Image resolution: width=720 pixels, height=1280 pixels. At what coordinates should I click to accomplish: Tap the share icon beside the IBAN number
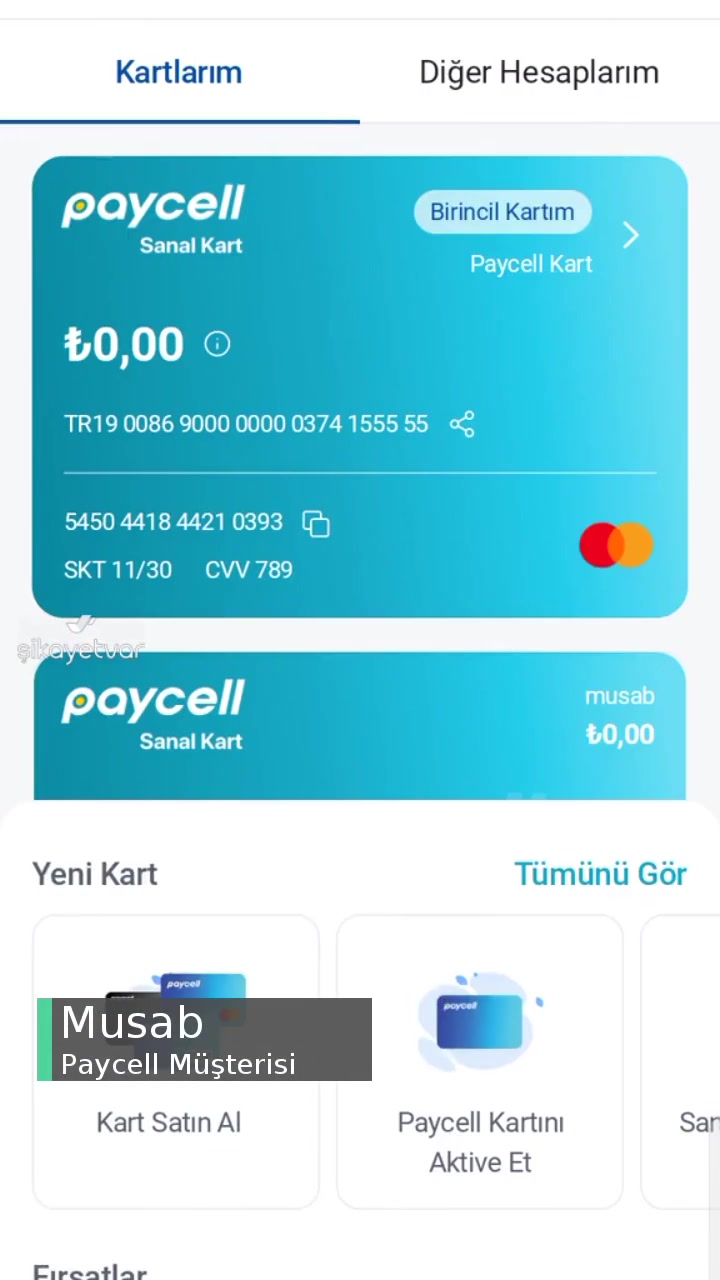point(461,424)
